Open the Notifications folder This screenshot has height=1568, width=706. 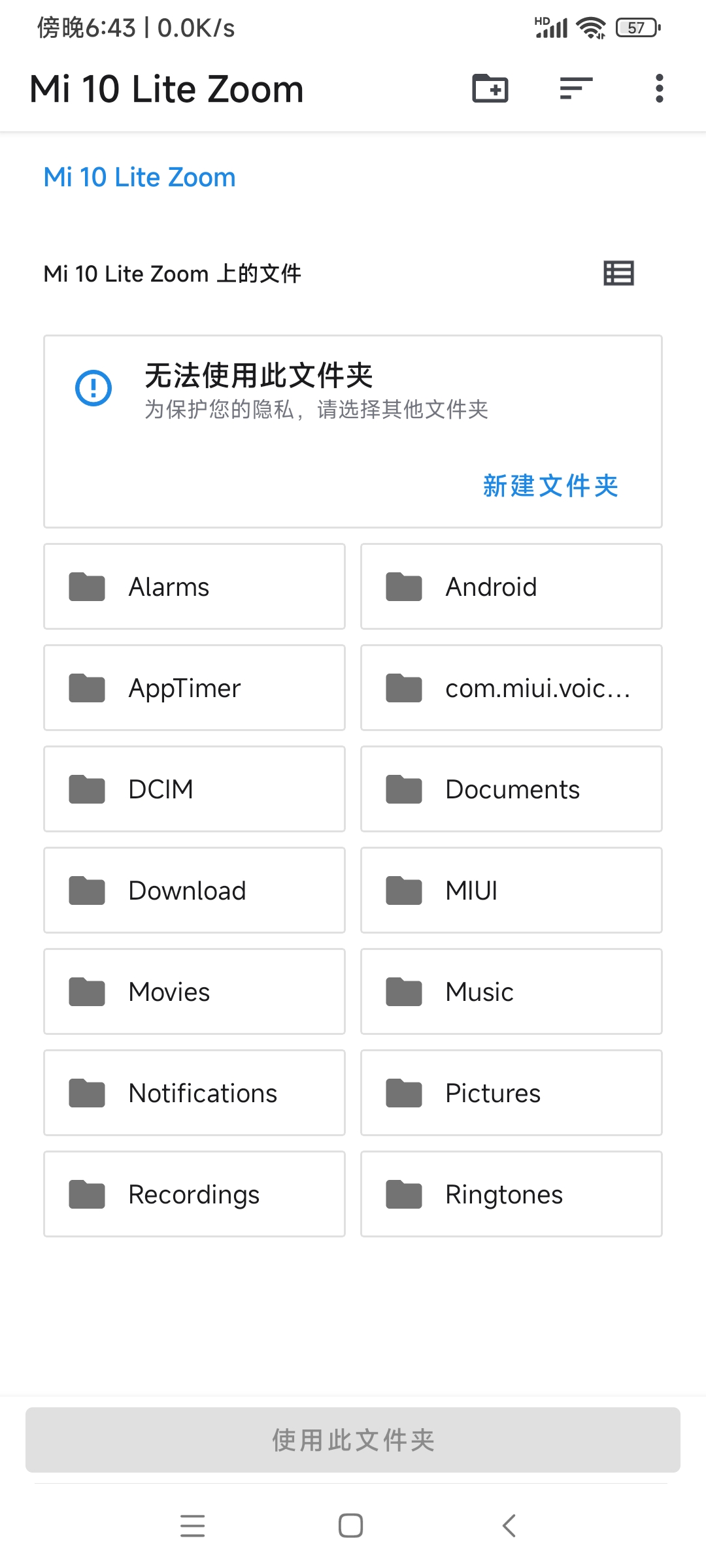pyautogui.click(x=194, y=1093)
